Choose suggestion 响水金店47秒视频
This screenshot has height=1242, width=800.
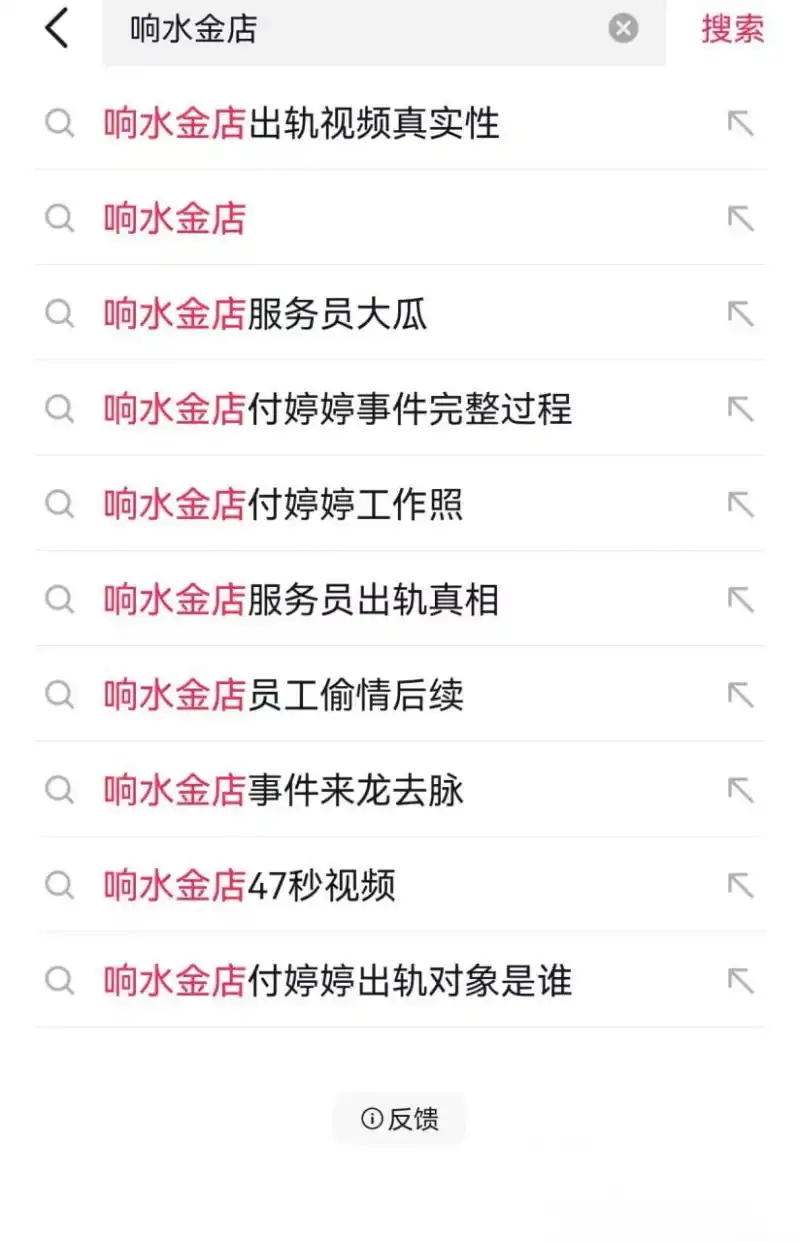coord(249,886)
